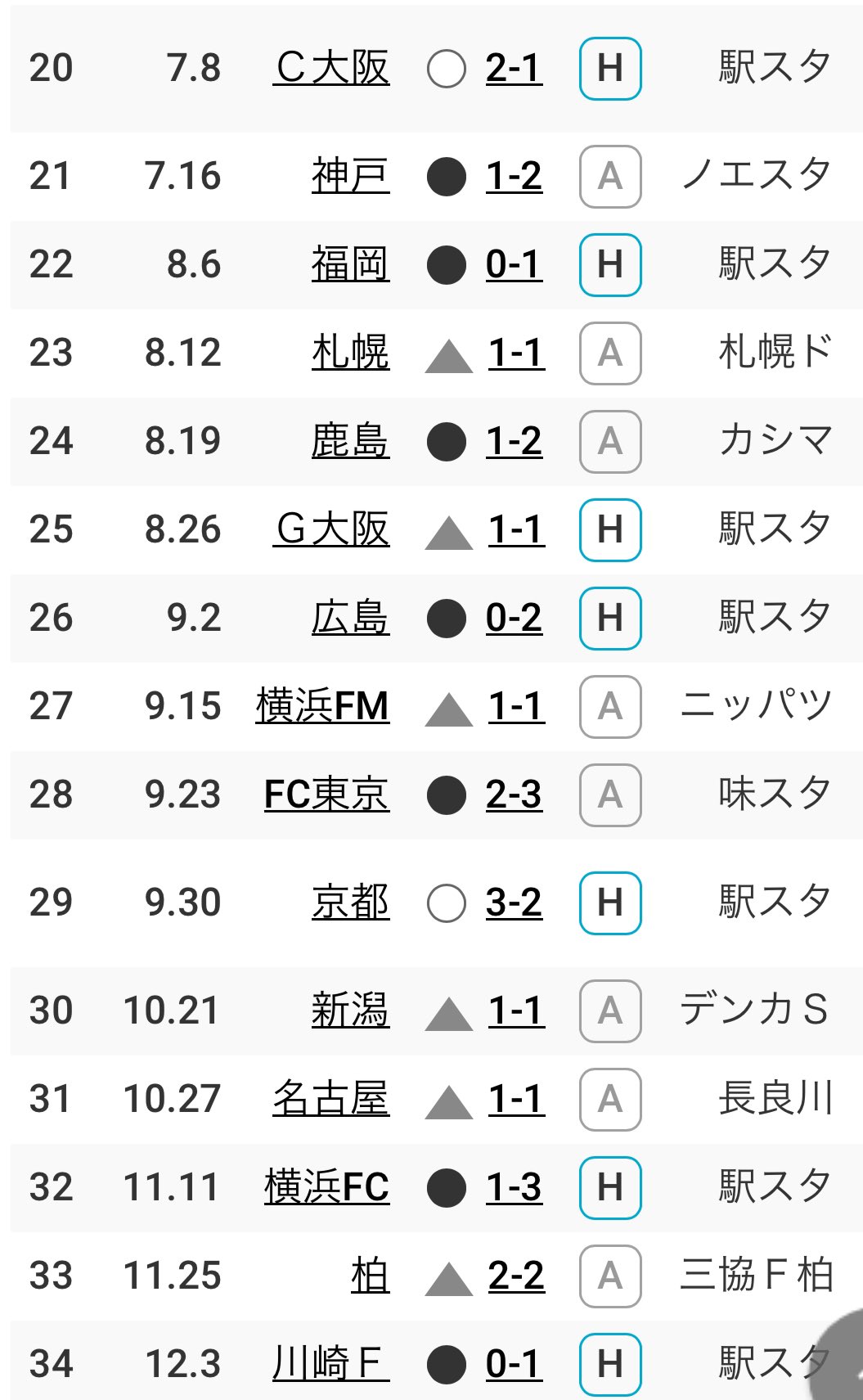The width and height of the screenshot is (863, 1400).
Task: Open the 札幌 team link
Action: 350,353
